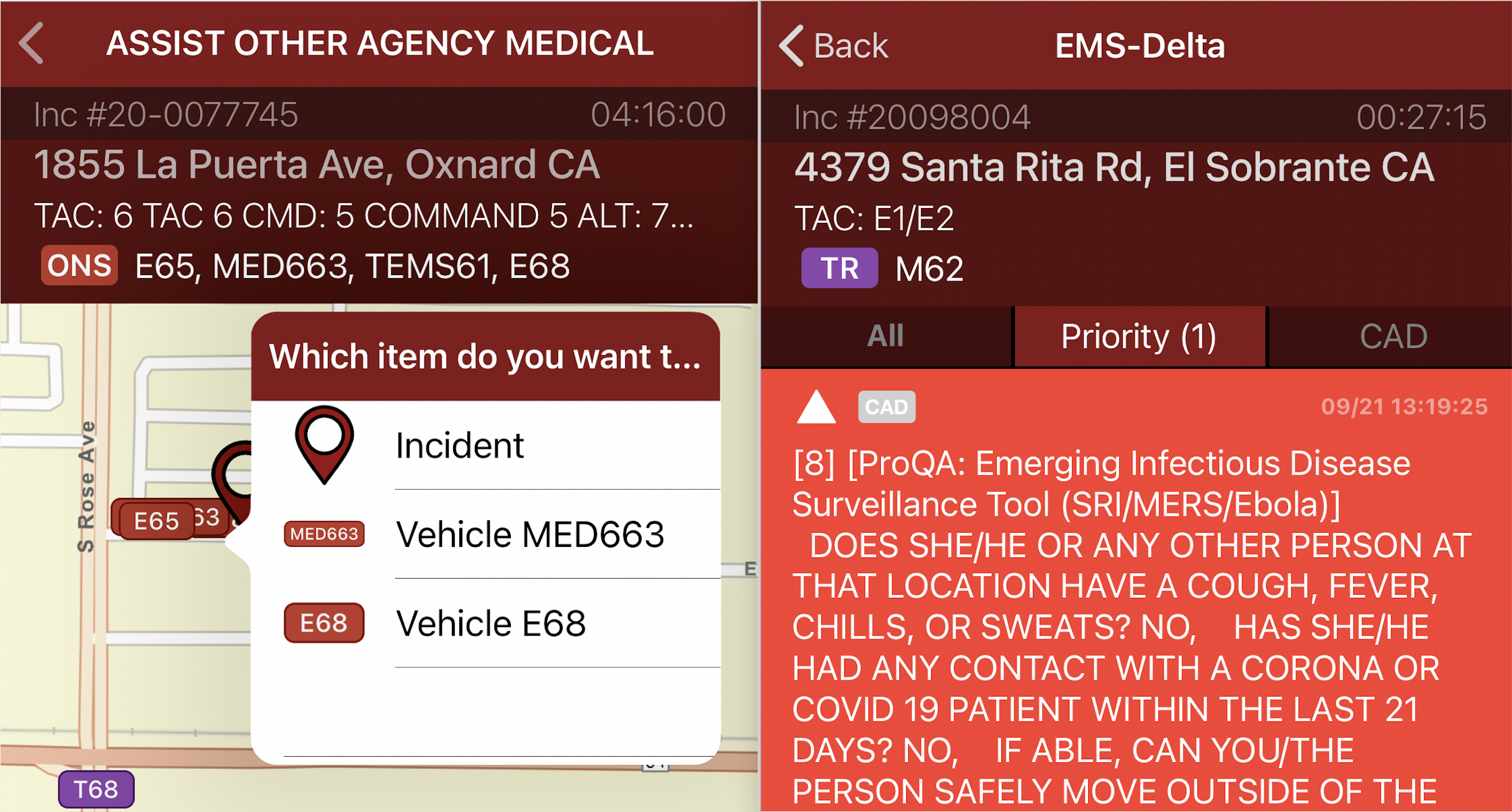This screenshot has width=1512, height=812.
Task: Tap Back on the EMS-Delta screen
Action: point(834,46)
